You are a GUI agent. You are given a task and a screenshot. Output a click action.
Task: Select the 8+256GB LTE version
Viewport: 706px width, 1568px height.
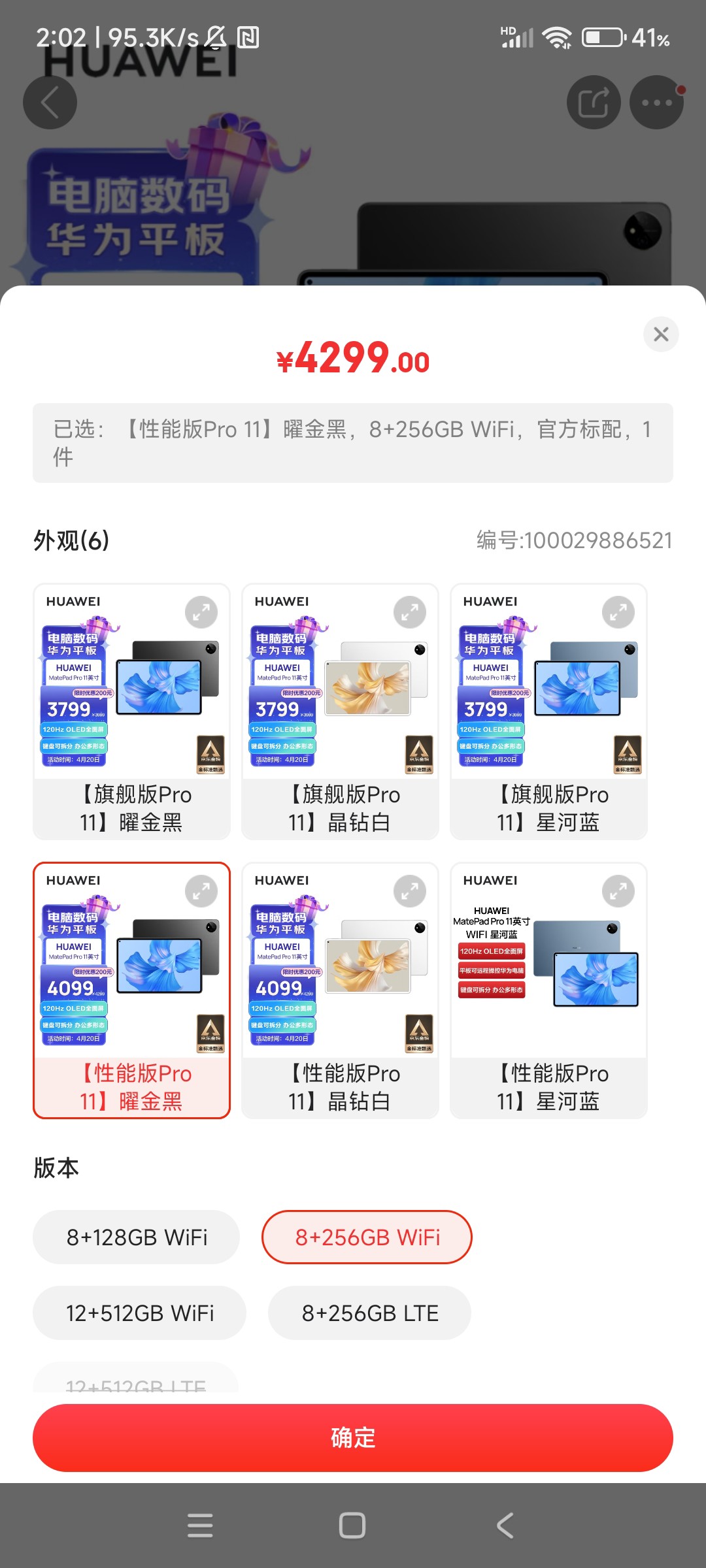(368, 1313)
